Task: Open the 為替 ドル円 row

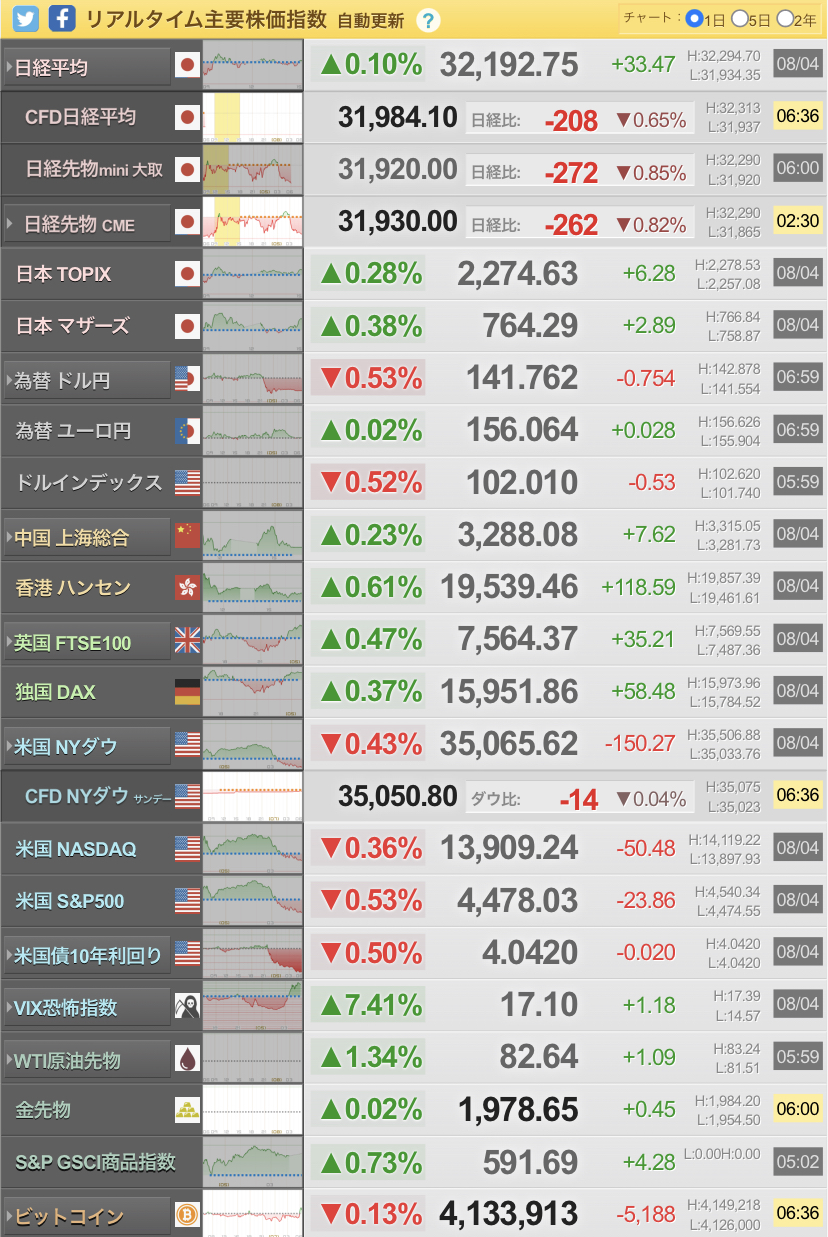Action: [87, 380]
